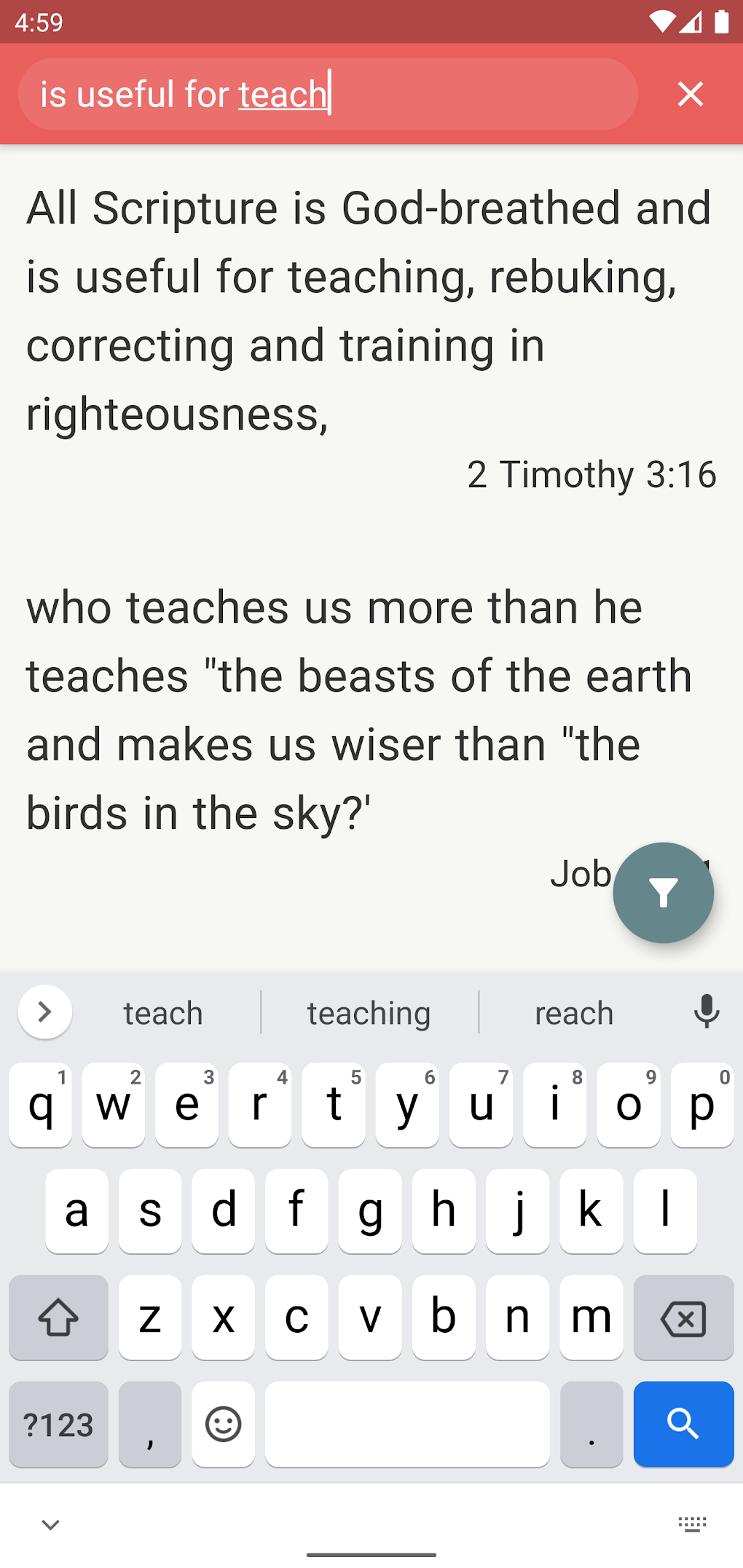Select the "reach" suggestion

pyautogui.click(x=573, y=1012)
